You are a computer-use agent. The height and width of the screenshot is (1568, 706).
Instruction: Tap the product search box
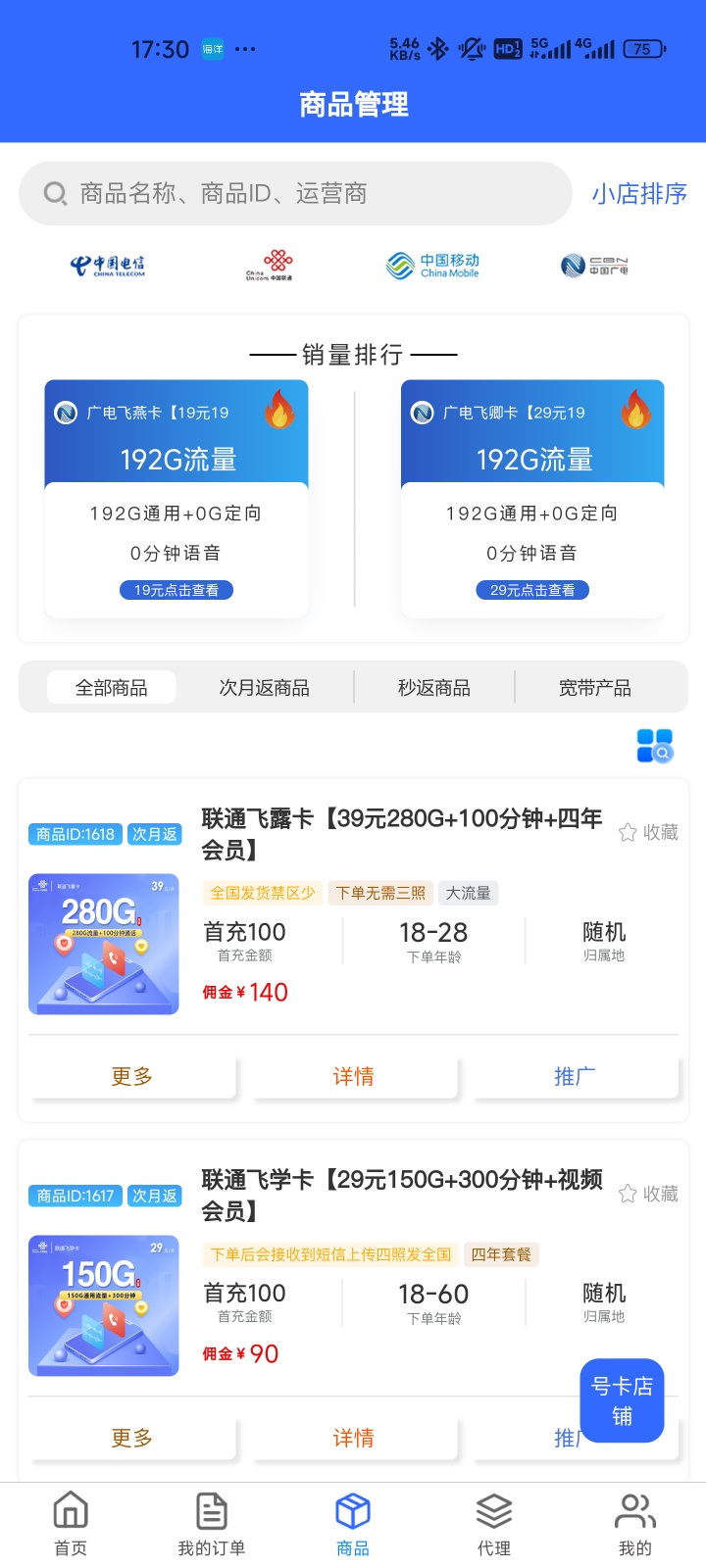(x=294, y=194)
